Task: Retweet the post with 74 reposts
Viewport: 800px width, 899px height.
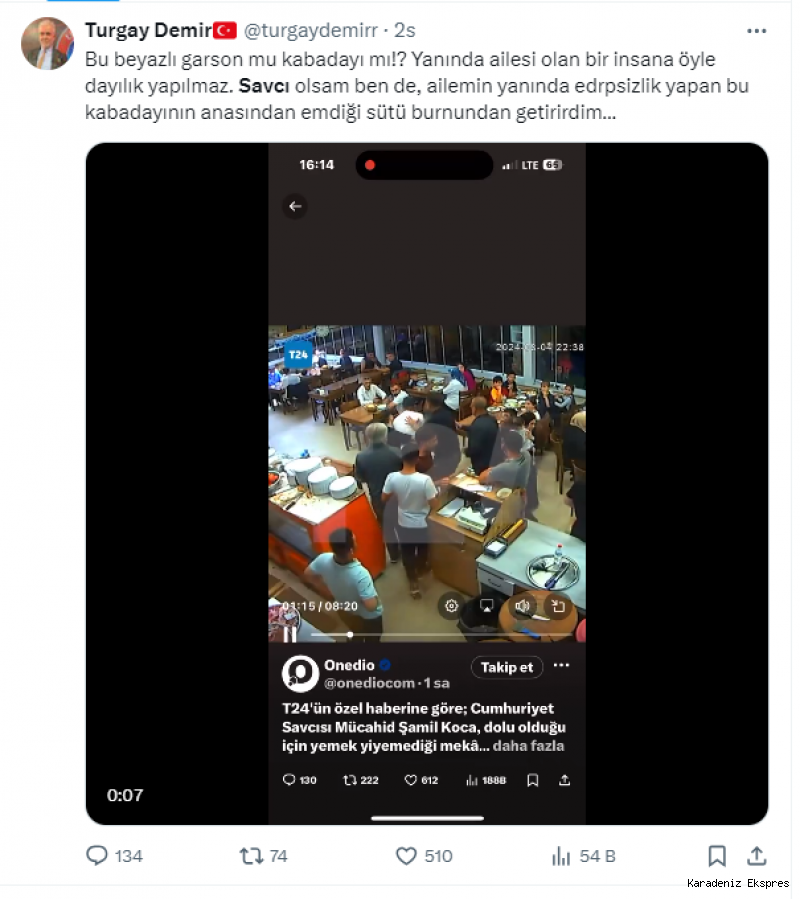Action: click(x=251, y=855)
